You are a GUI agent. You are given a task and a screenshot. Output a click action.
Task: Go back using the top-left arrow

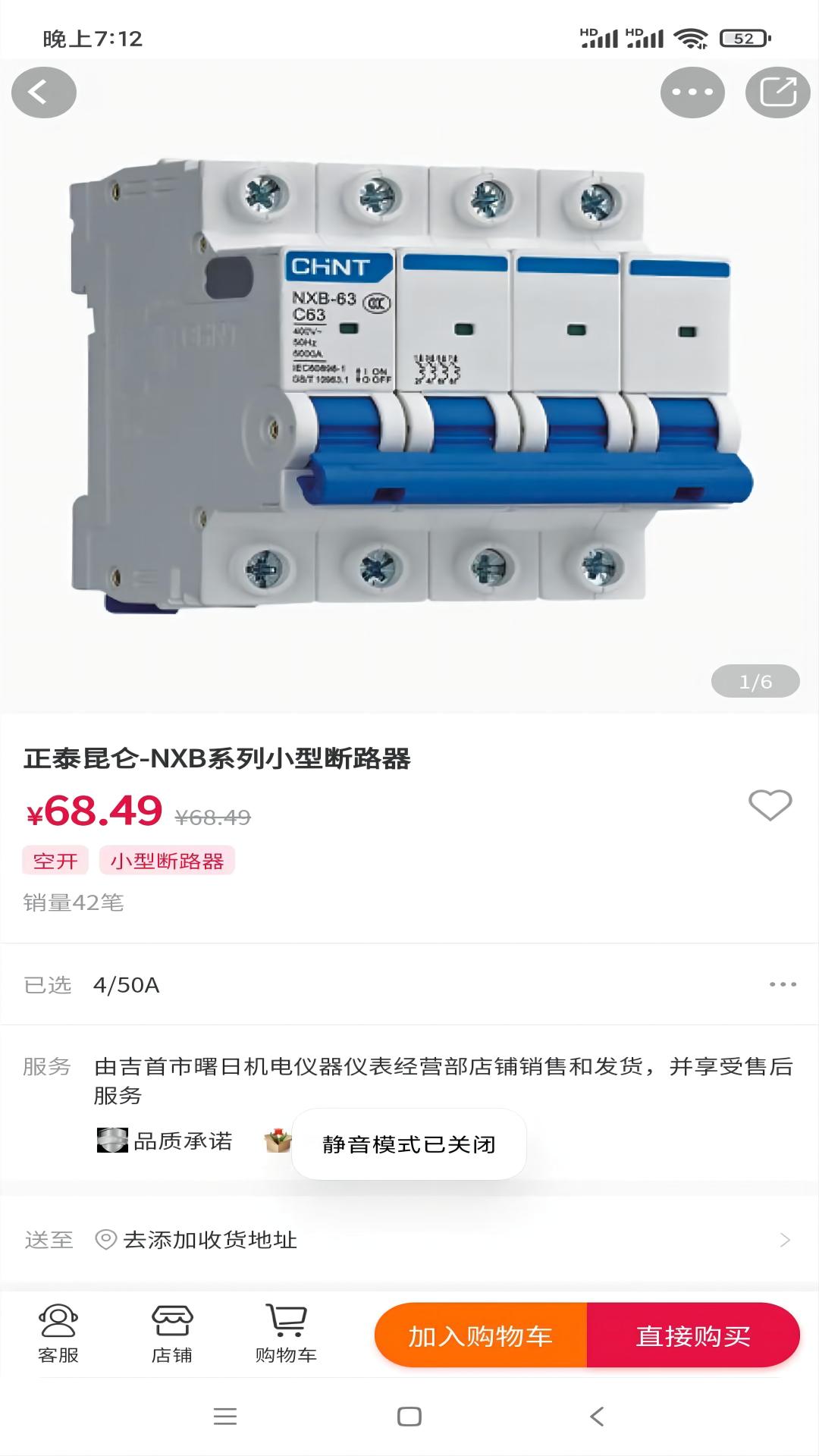point(43,93)
